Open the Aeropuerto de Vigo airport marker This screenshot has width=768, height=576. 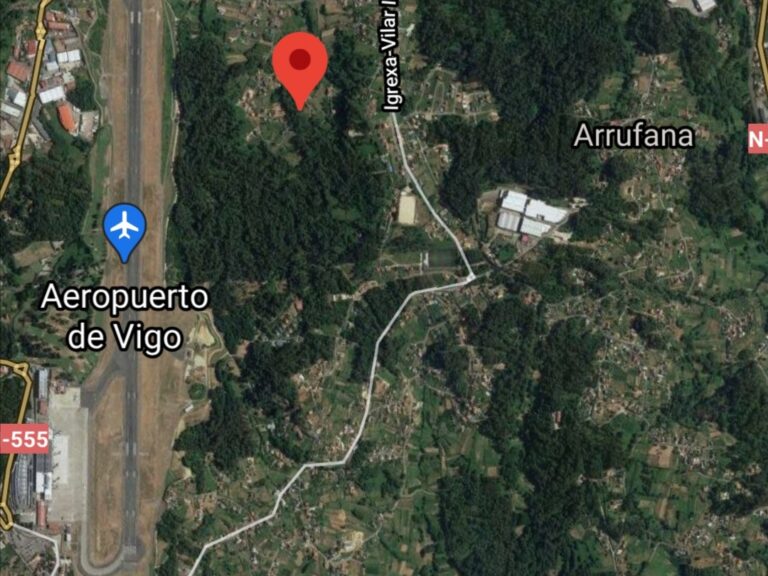click(125, 229)
